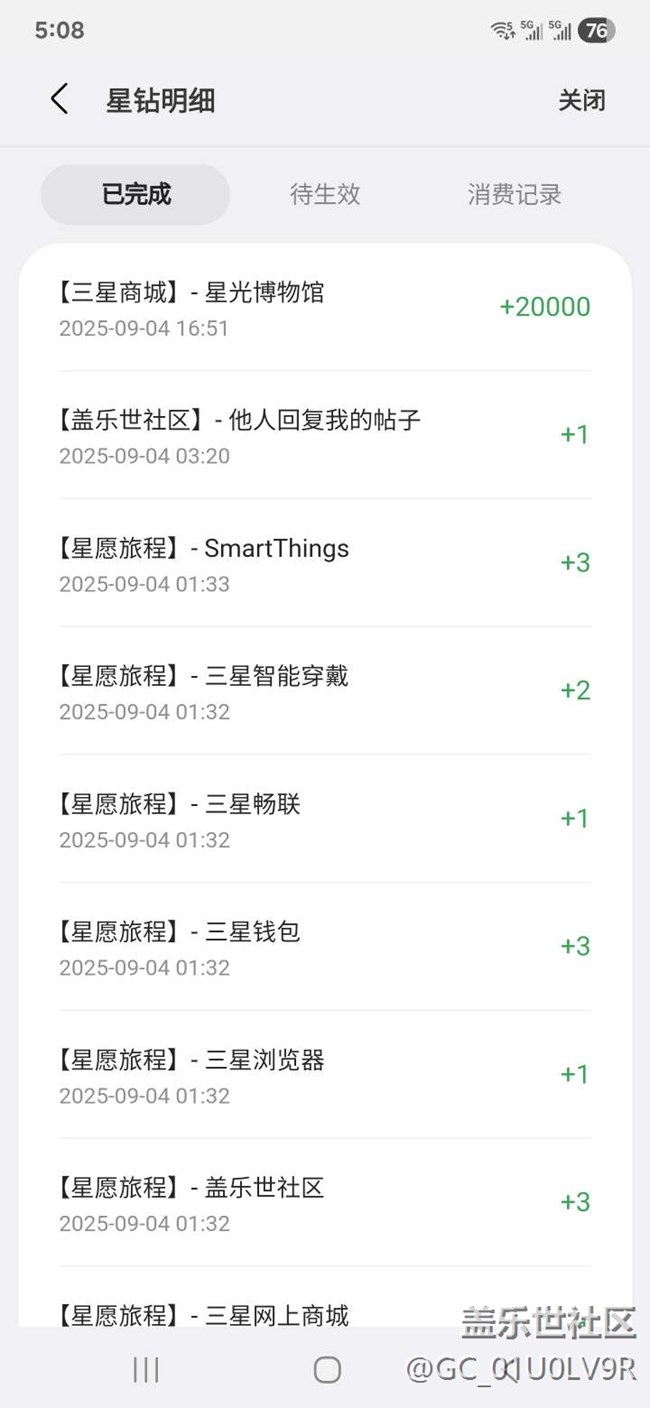Open the 消费记录 tab
Screen dimensions: 650x1408
coord(514,194)
